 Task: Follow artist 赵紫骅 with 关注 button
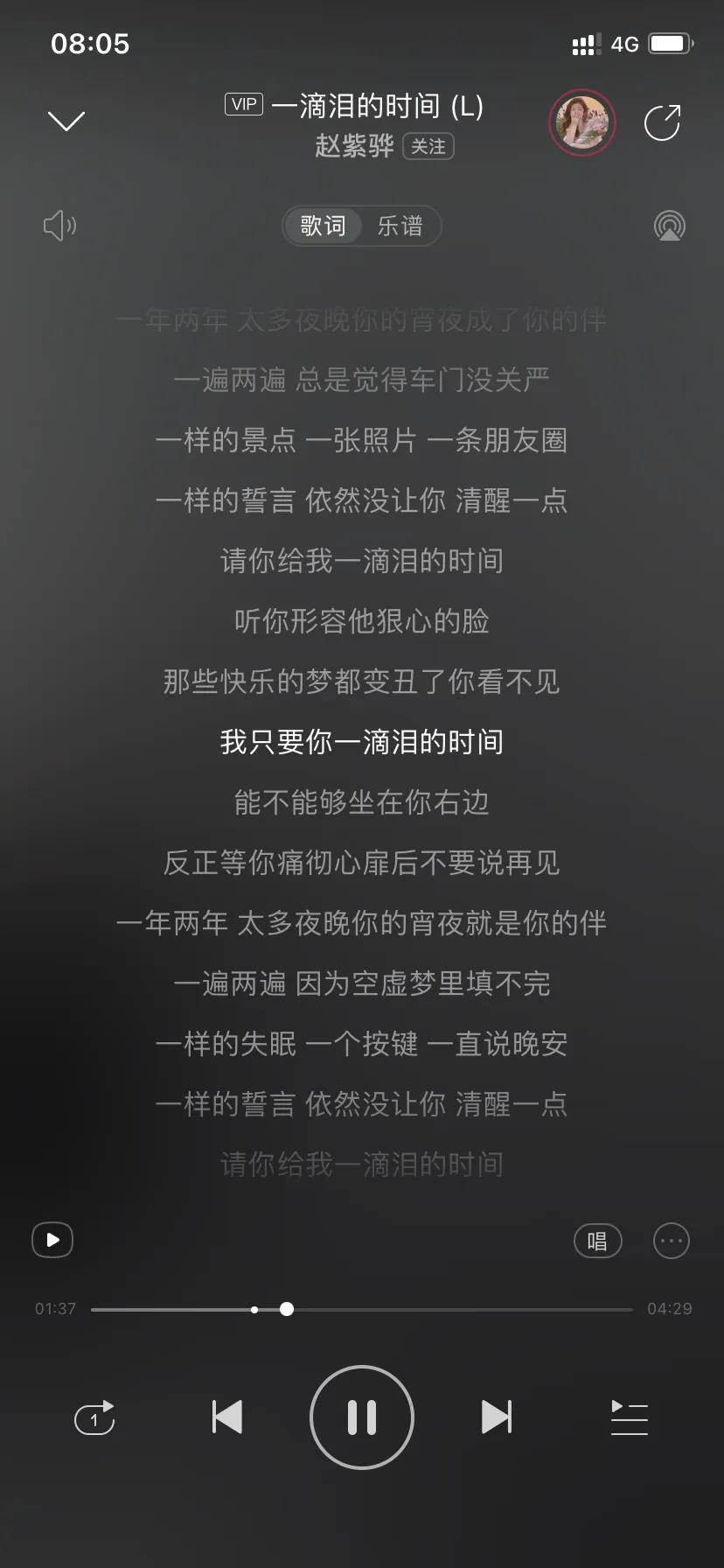point(428,146)
